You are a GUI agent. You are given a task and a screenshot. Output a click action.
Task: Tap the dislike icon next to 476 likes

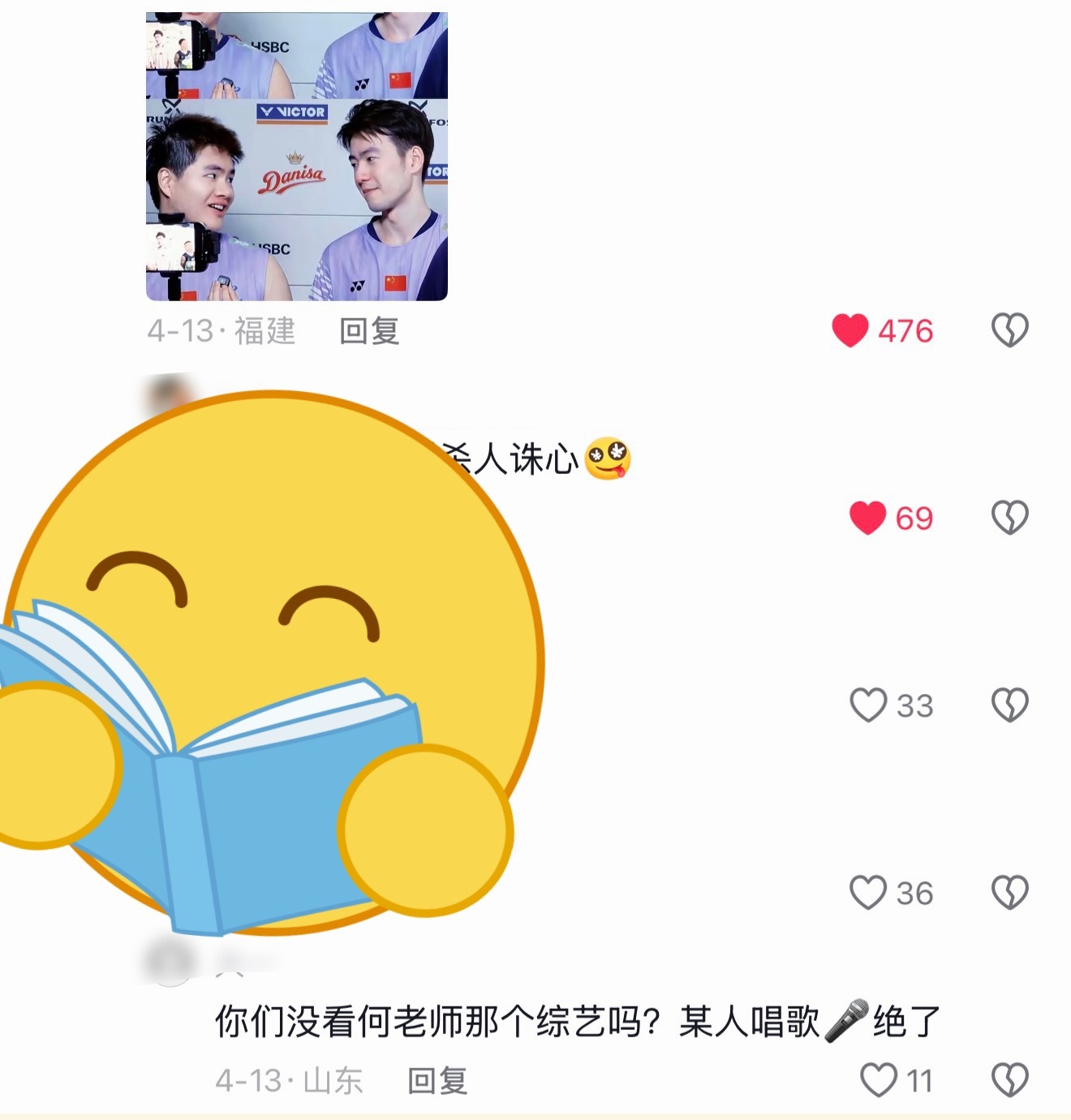coord(1009,329)
